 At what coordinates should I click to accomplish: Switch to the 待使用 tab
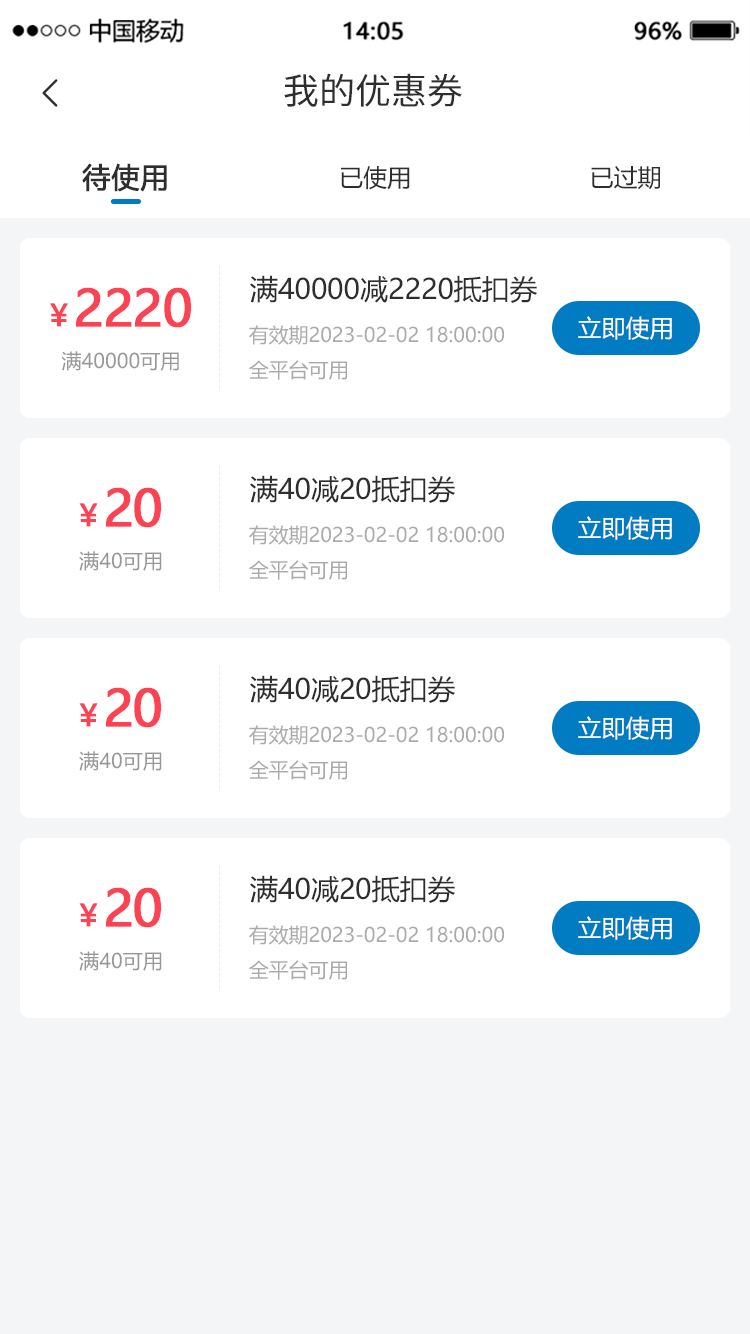tap(125, 178)
